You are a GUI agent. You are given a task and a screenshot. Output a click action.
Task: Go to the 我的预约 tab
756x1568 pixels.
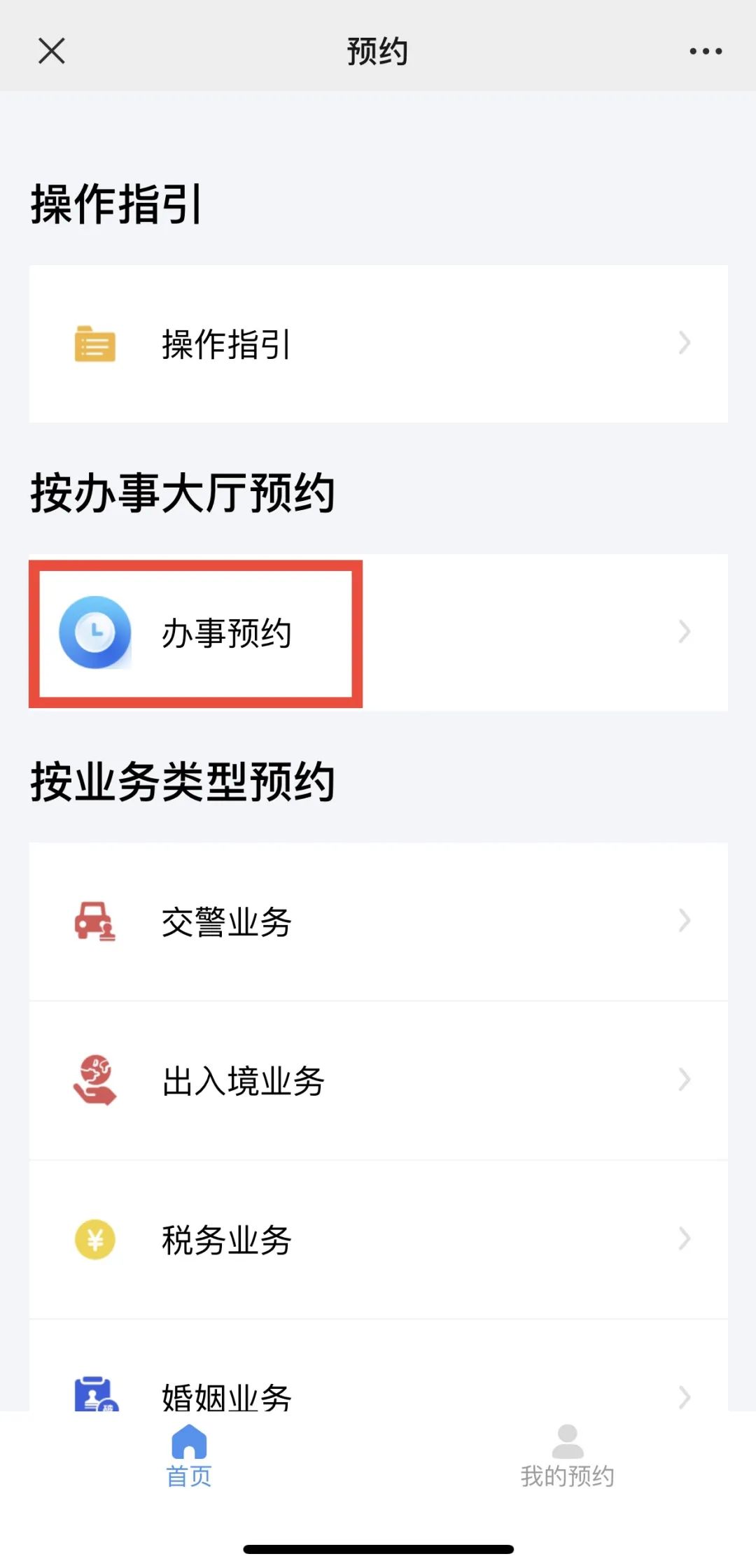(x=567, y=1455)
